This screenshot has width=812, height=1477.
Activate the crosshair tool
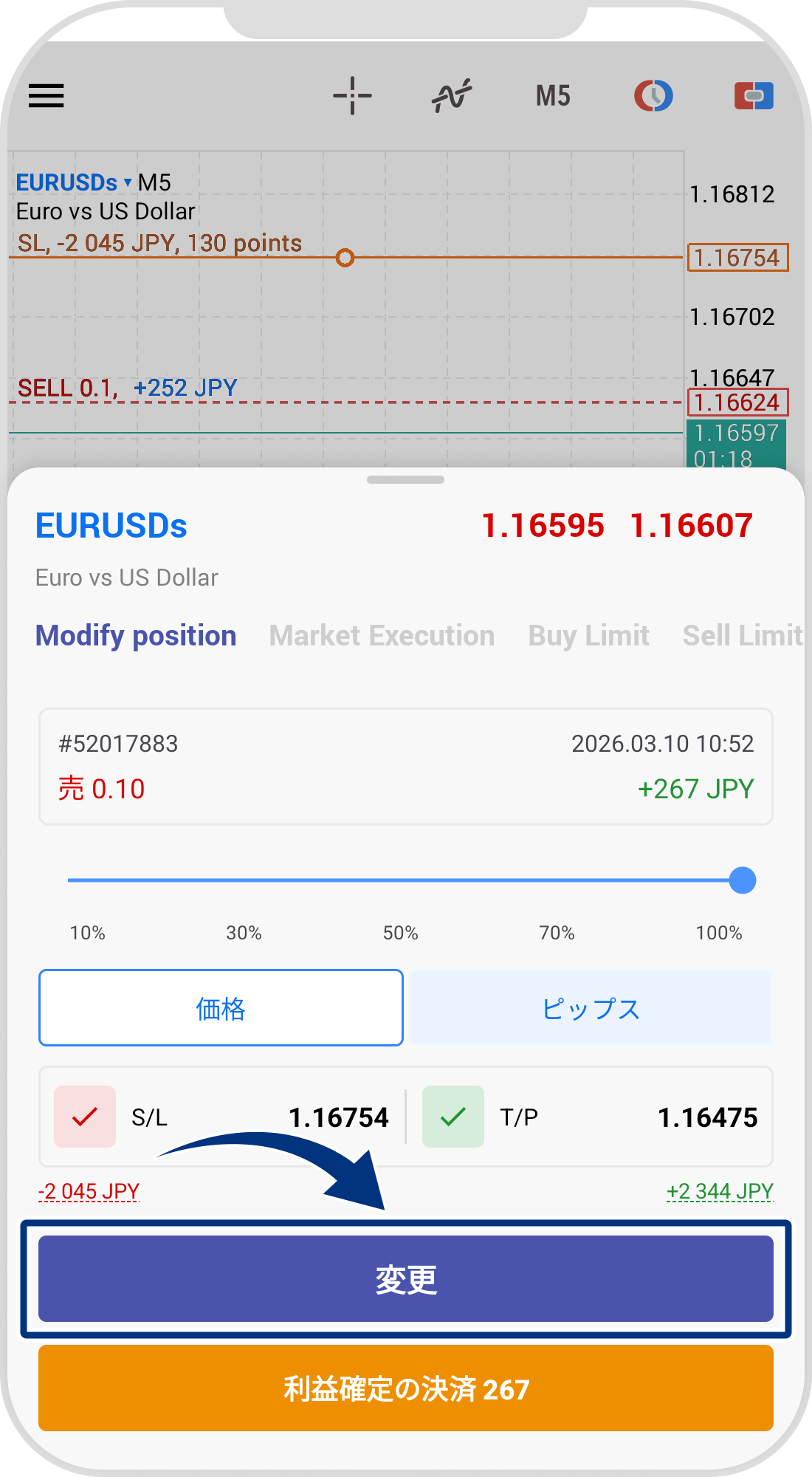tap(352, 96)
